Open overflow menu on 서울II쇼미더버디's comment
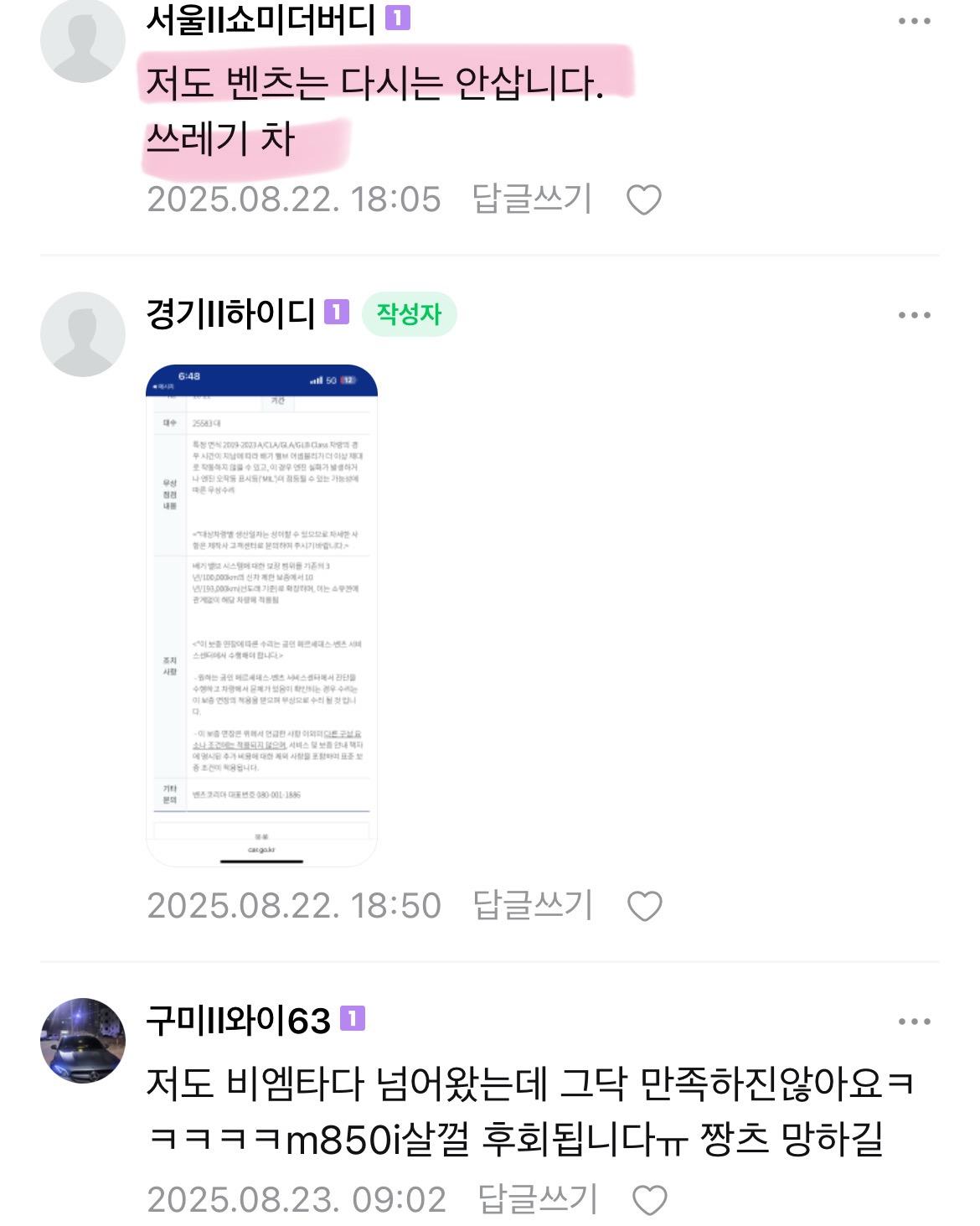 tap(914, 22)
